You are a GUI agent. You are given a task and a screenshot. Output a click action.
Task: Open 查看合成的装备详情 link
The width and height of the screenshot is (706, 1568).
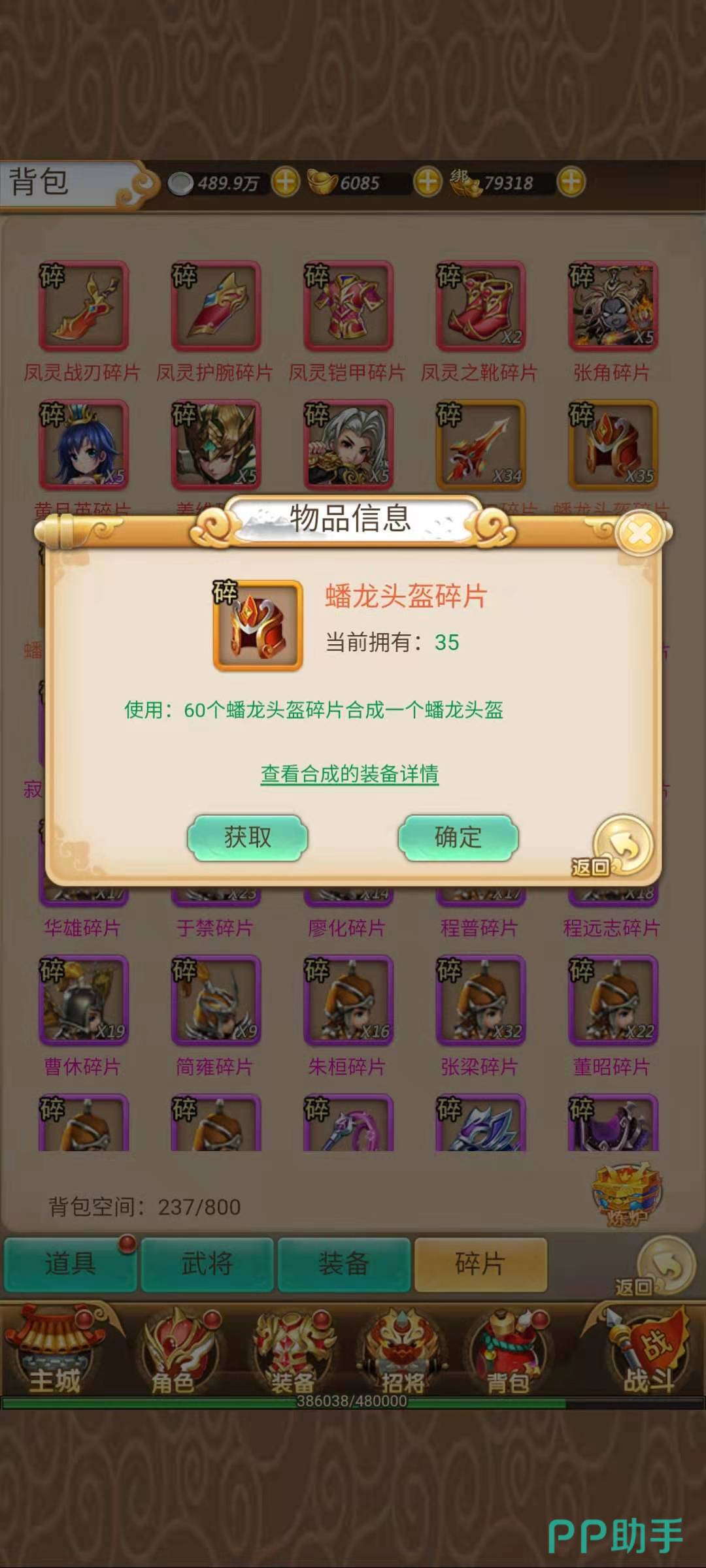(350, 774)
